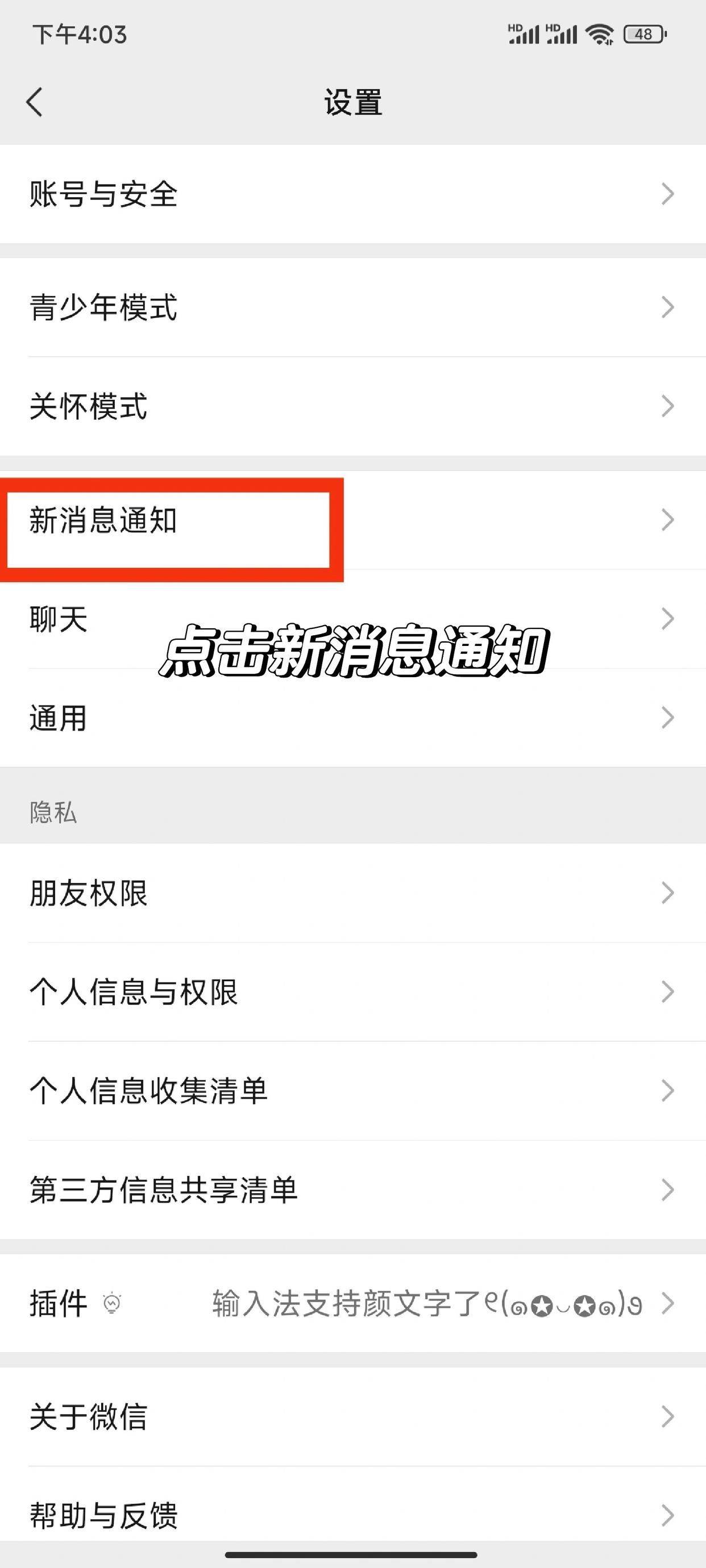Open 关怀模式
Image resolution: width=706 pixels, height=1568 pixels.
89,406
